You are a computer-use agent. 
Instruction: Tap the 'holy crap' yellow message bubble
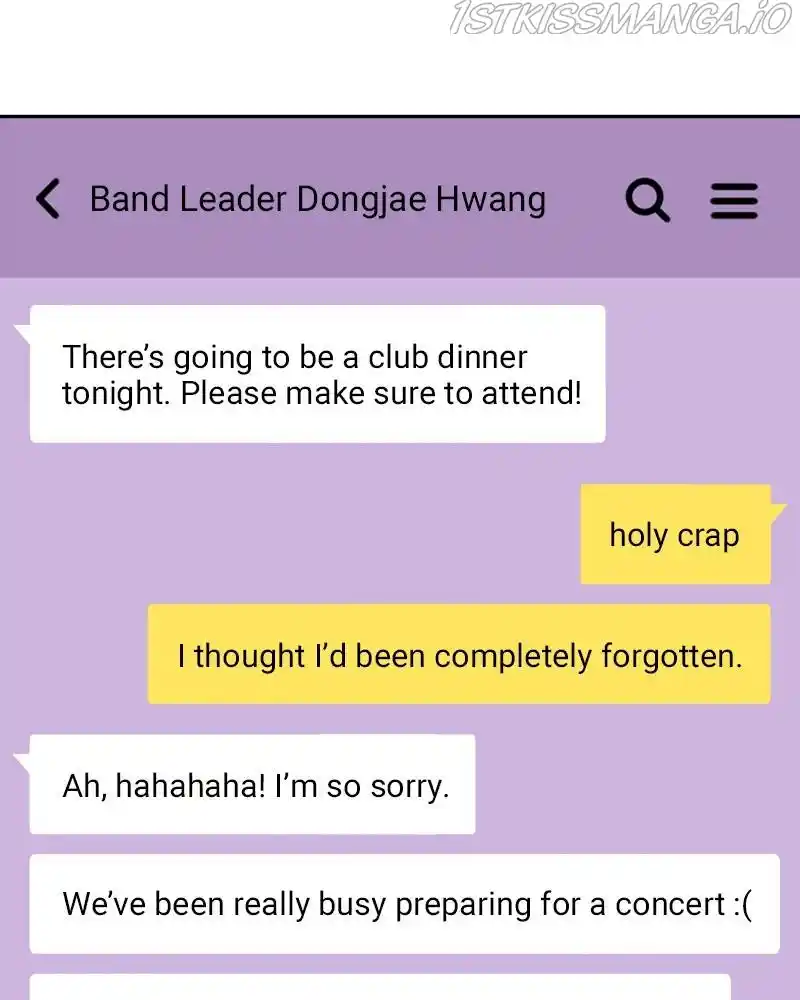[x=674, y=534]
